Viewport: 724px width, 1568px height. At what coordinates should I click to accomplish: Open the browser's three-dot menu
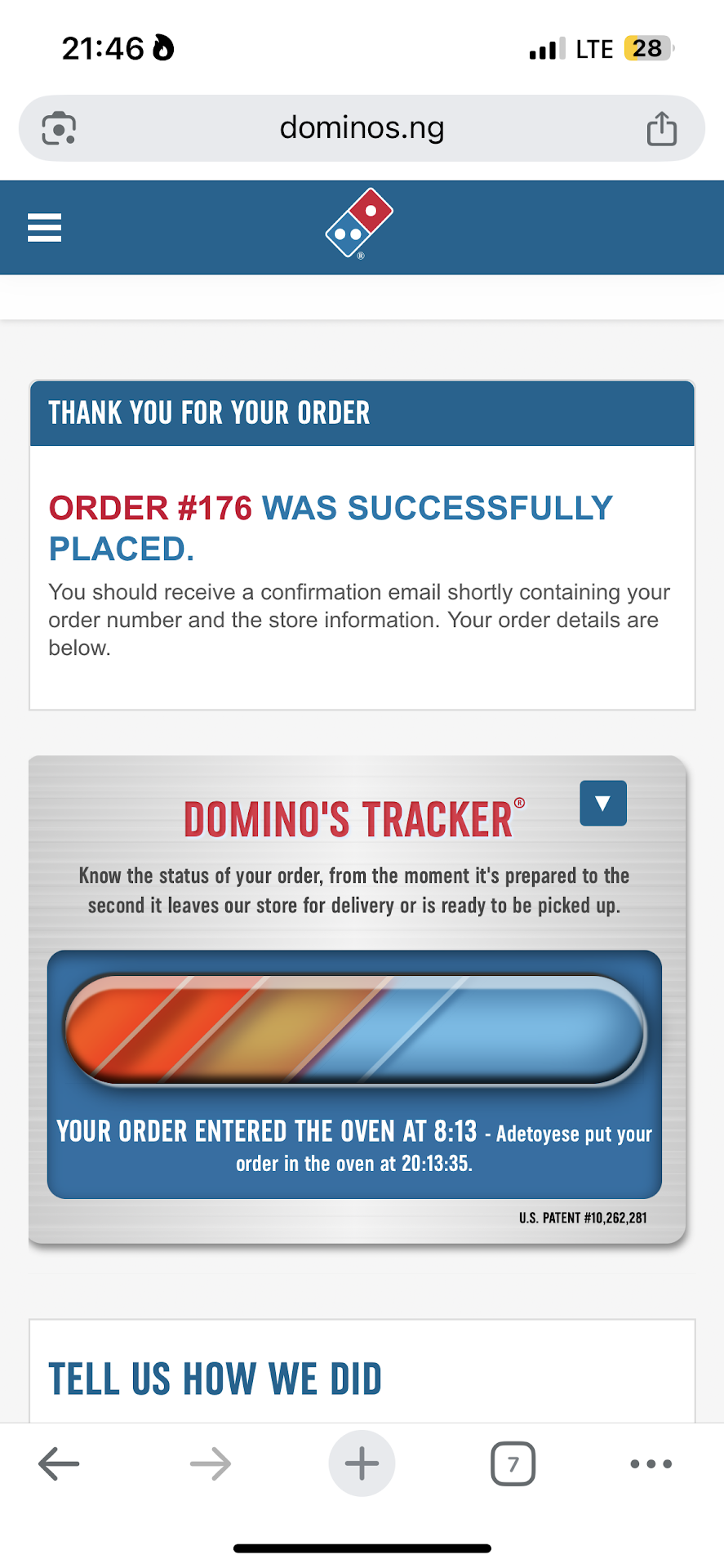point(651,1463)
